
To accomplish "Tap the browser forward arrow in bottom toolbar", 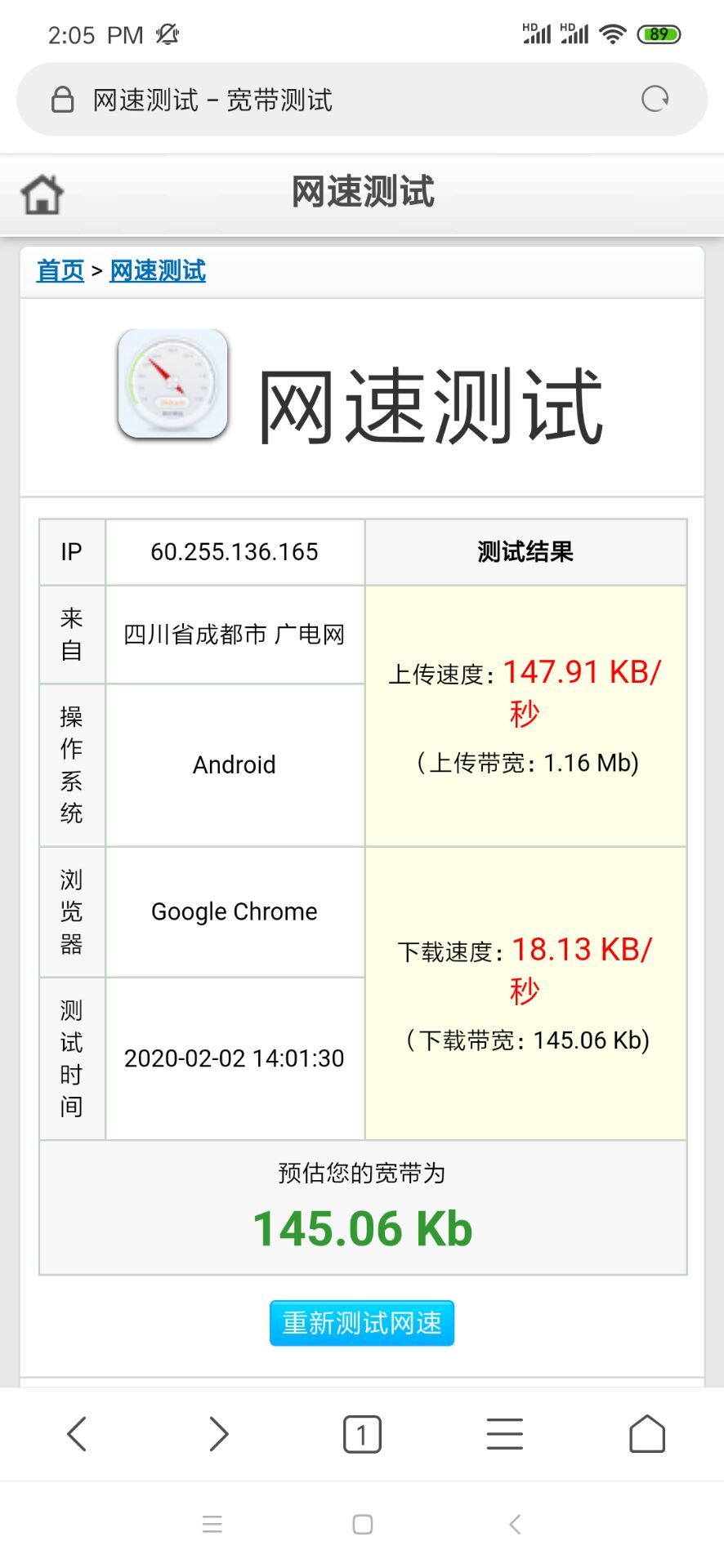I will 217,1433.
